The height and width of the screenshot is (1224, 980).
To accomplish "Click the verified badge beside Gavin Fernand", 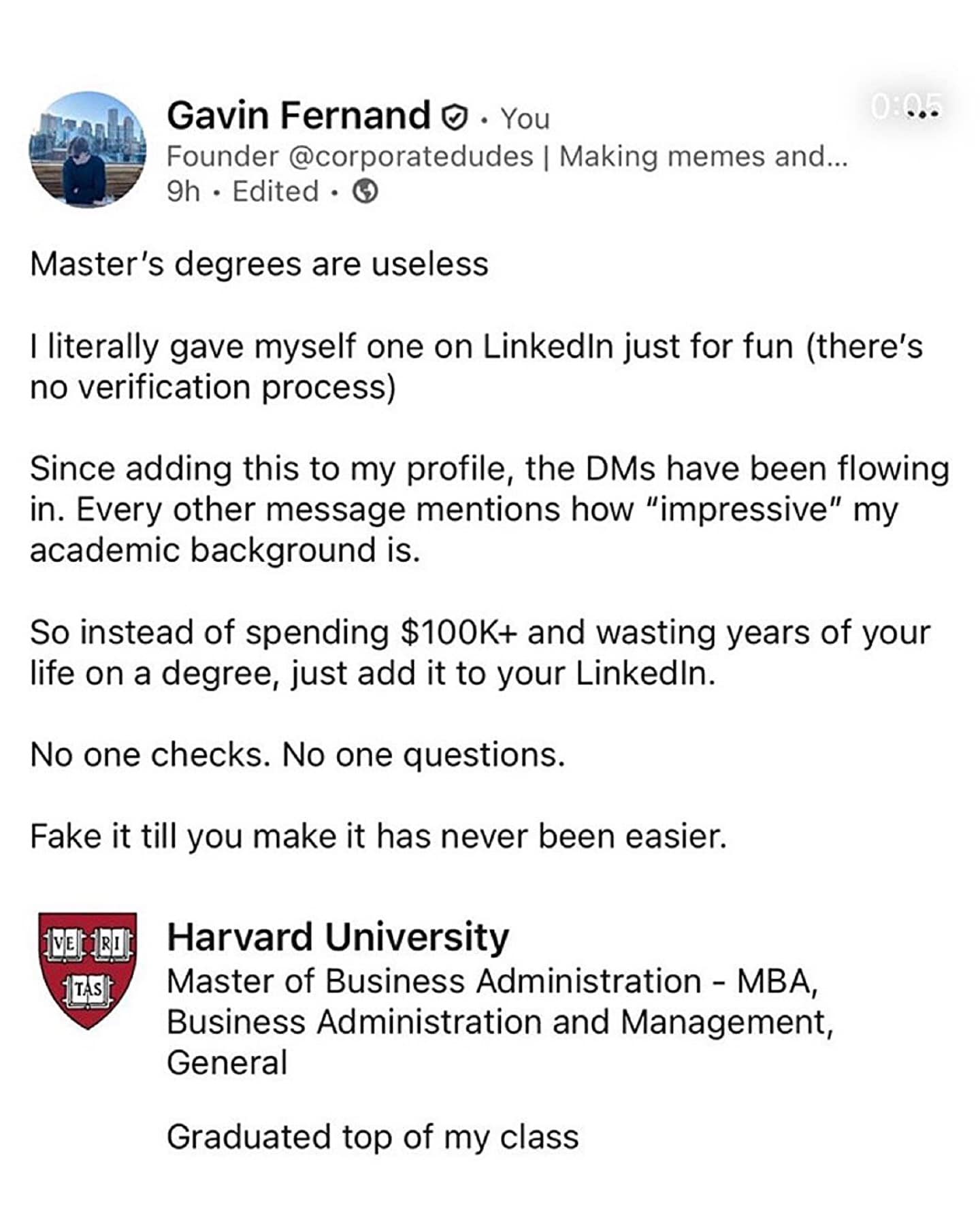I will click(x=453, y=116).
